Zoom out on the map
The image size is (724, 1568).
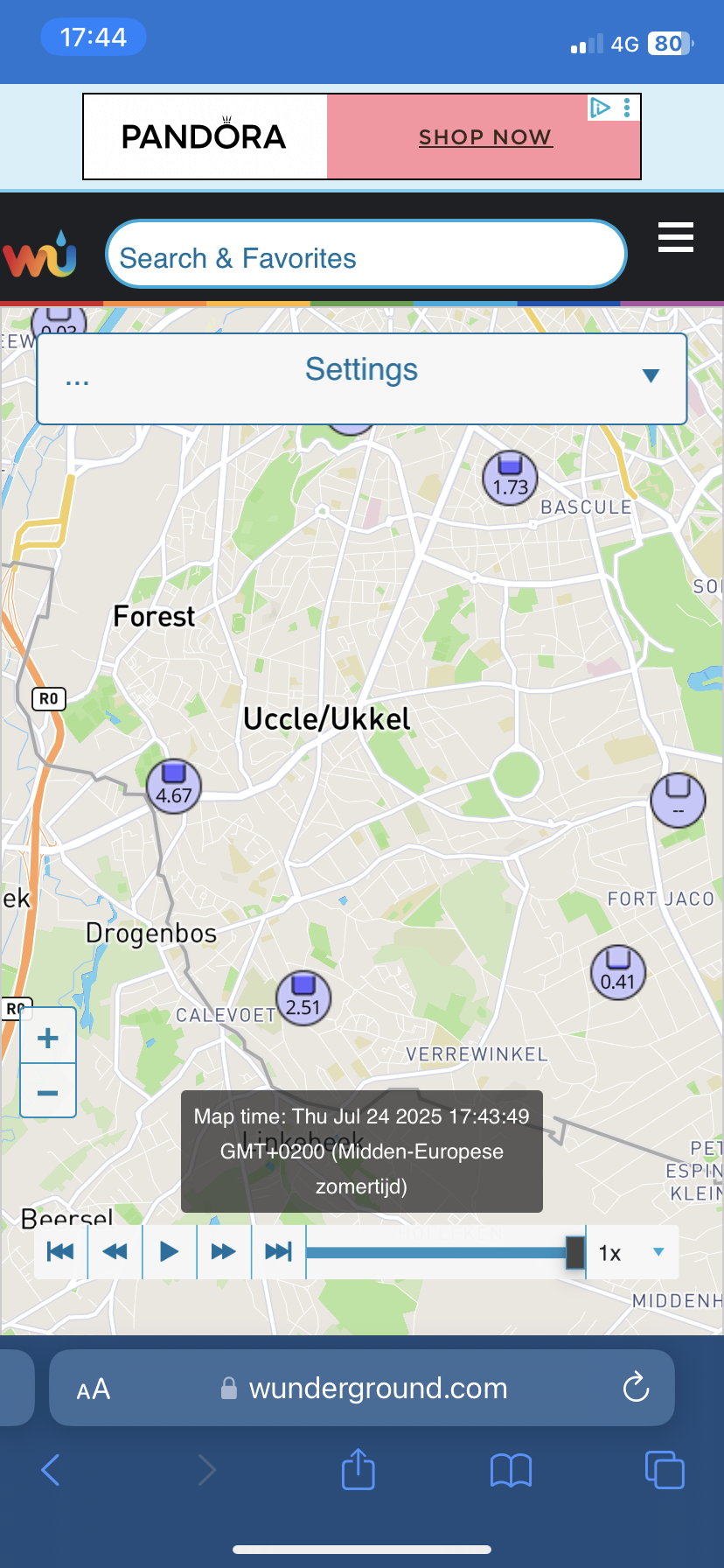click(48, 1092)
